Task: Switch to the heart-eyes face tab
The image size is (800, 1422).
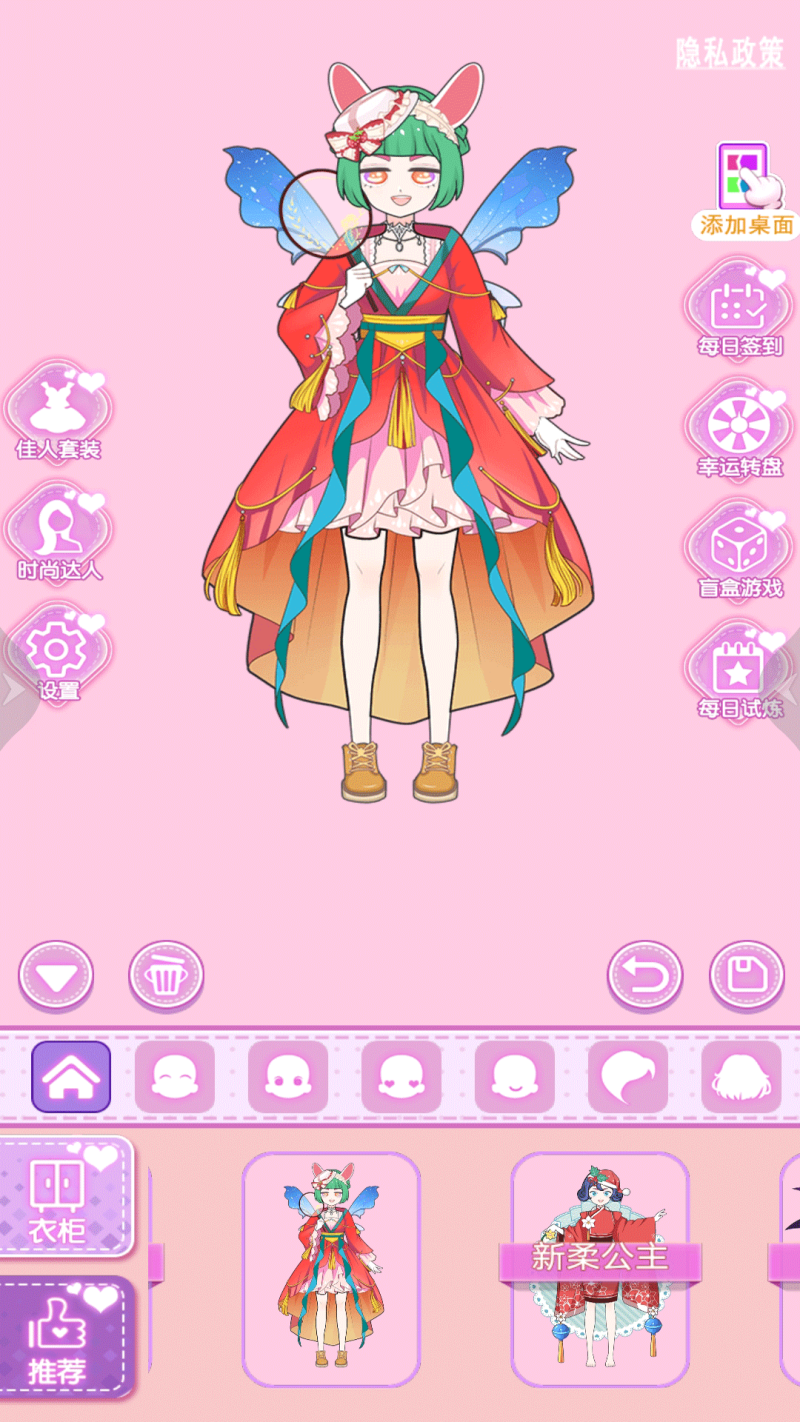Action: tap(401, 1077)
